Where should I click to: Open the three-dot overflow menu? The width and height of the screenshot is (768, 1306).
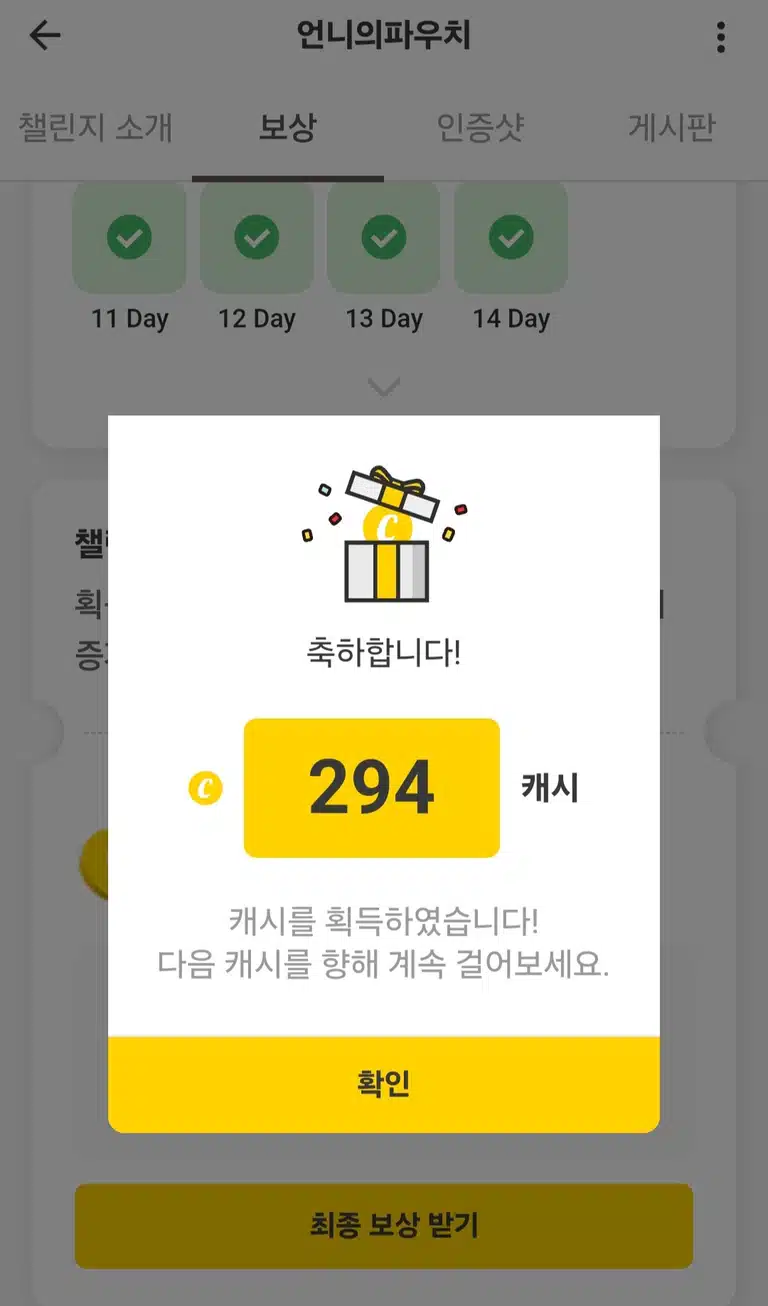[x=721, y=37]
